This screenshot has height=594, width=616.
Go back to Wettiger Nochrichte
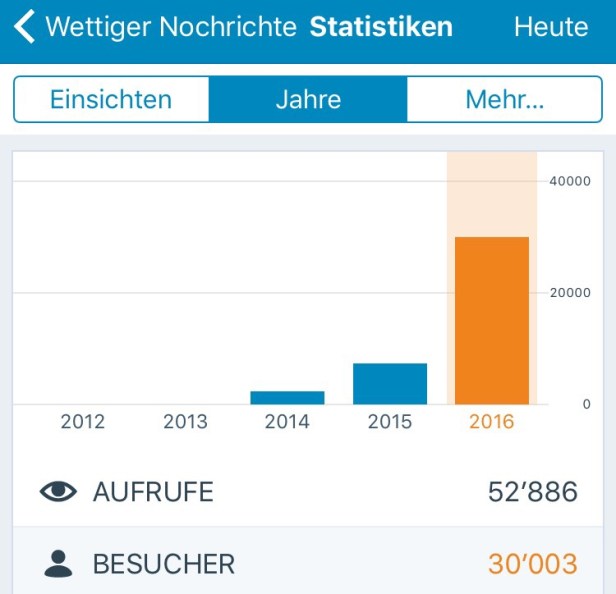[x=155, y=28]
